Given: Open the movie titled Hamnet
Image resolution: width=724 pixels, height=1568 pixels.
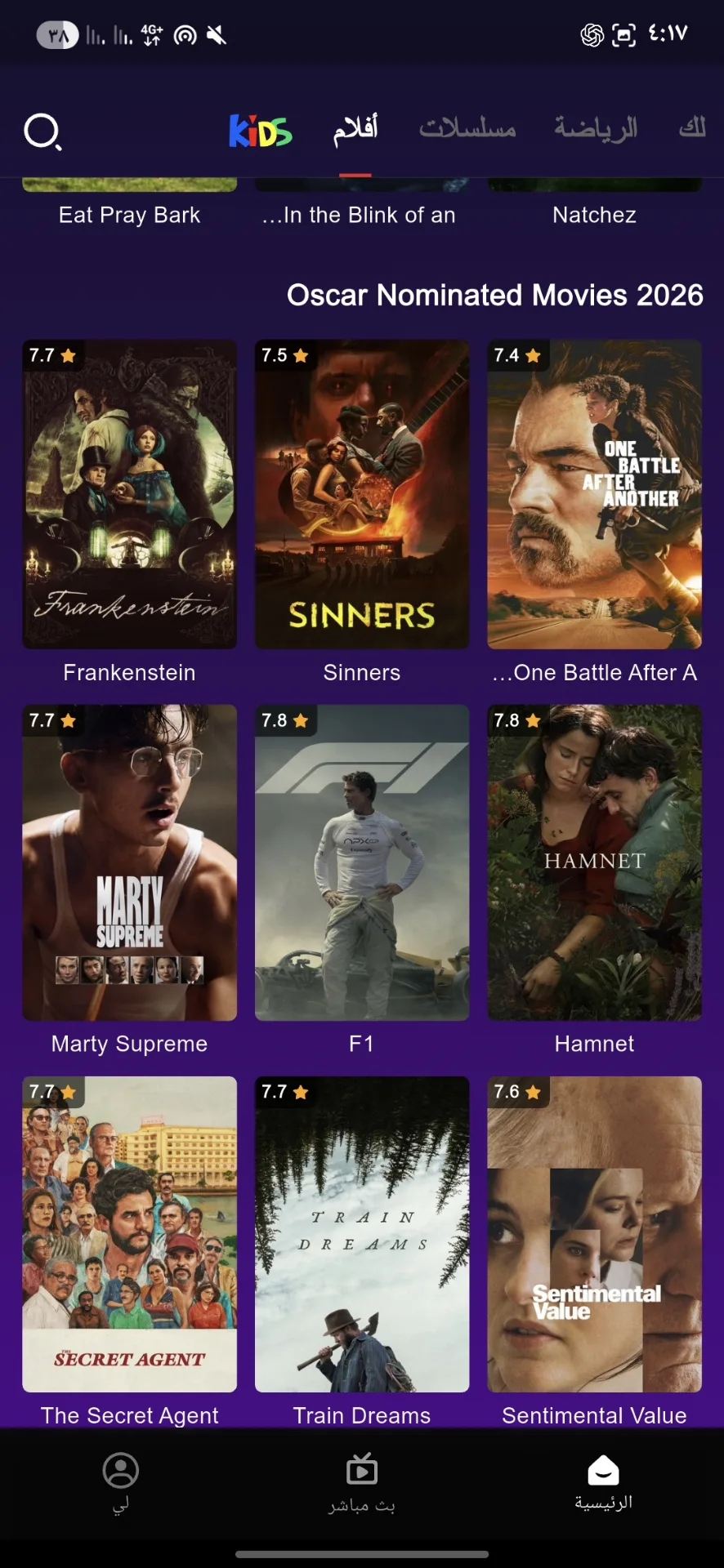Looking at the screenshot, I should coord(594,862).
